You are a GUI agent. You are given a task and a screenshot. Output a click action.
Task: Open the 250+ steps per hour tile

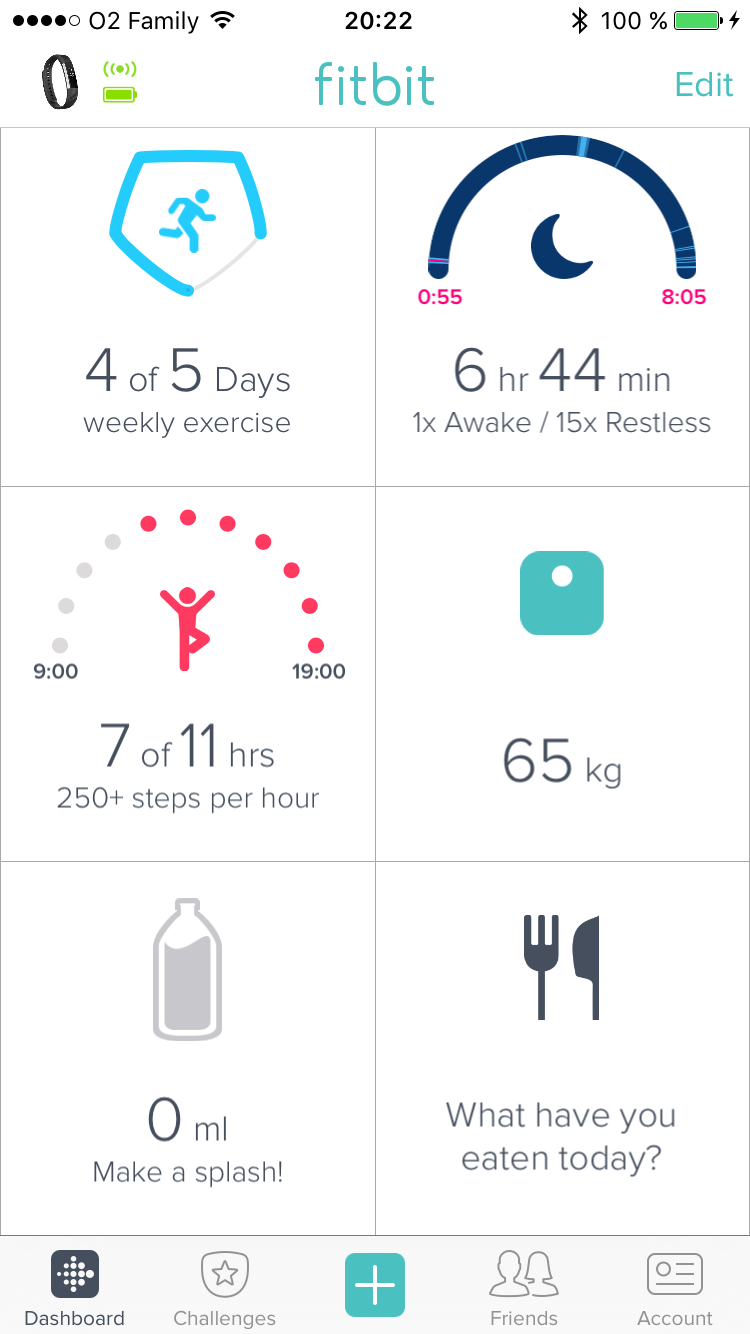click(x=188, y=673)
